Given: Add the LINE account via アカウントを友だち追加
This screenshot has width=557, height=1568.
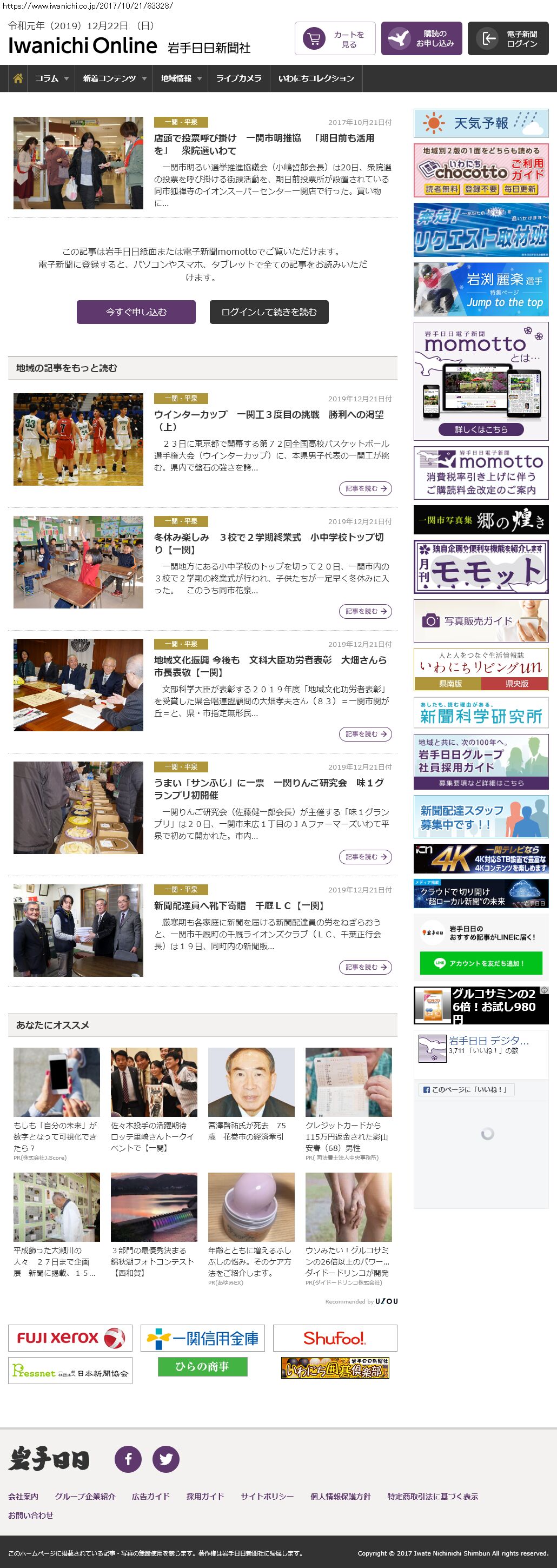Looking at the screenshot, I should (x=480, y=963).
